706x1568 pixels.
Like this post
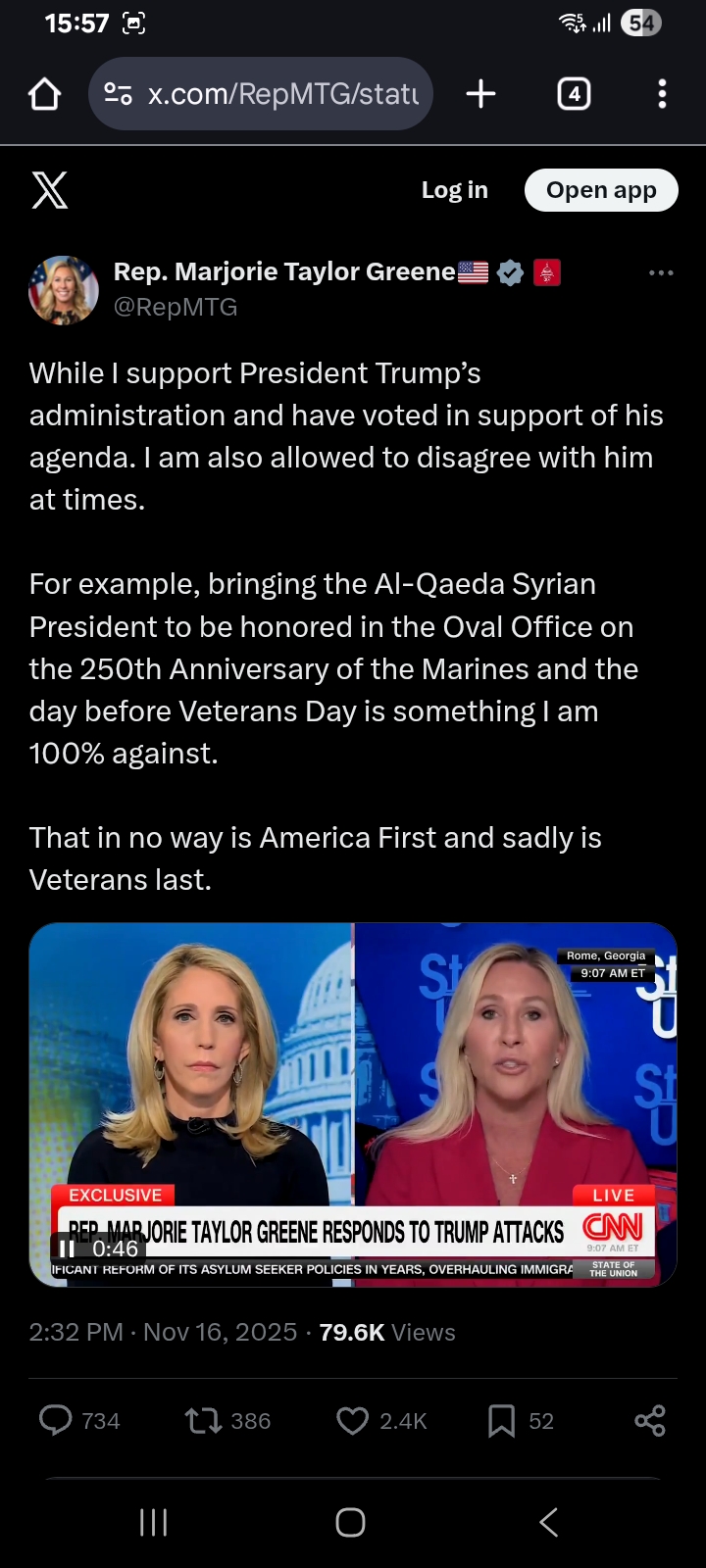pyautogui.click(x=353, y=1420)
